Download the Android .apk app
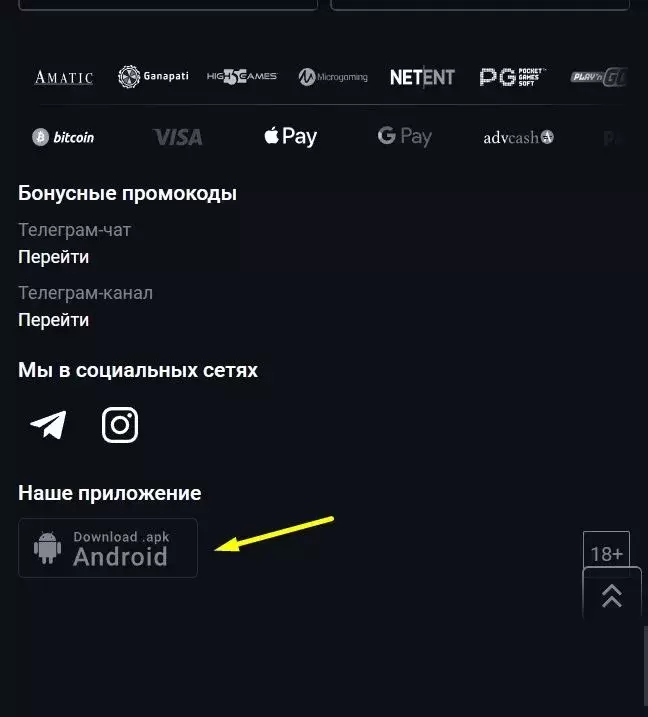 pyautogui.click(x=108, y=548)
